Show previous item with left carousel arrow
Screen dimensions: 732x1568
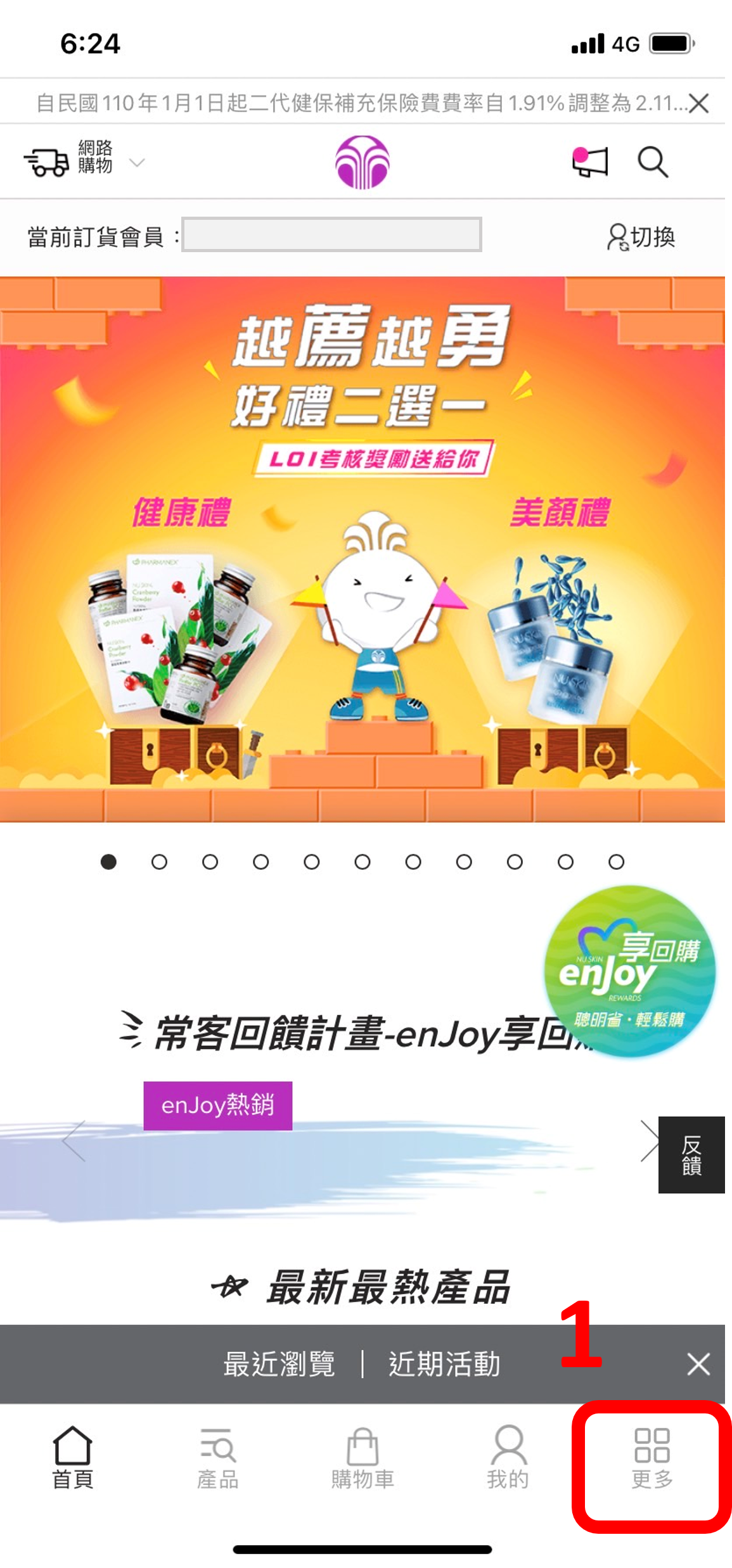(75, 1141)
